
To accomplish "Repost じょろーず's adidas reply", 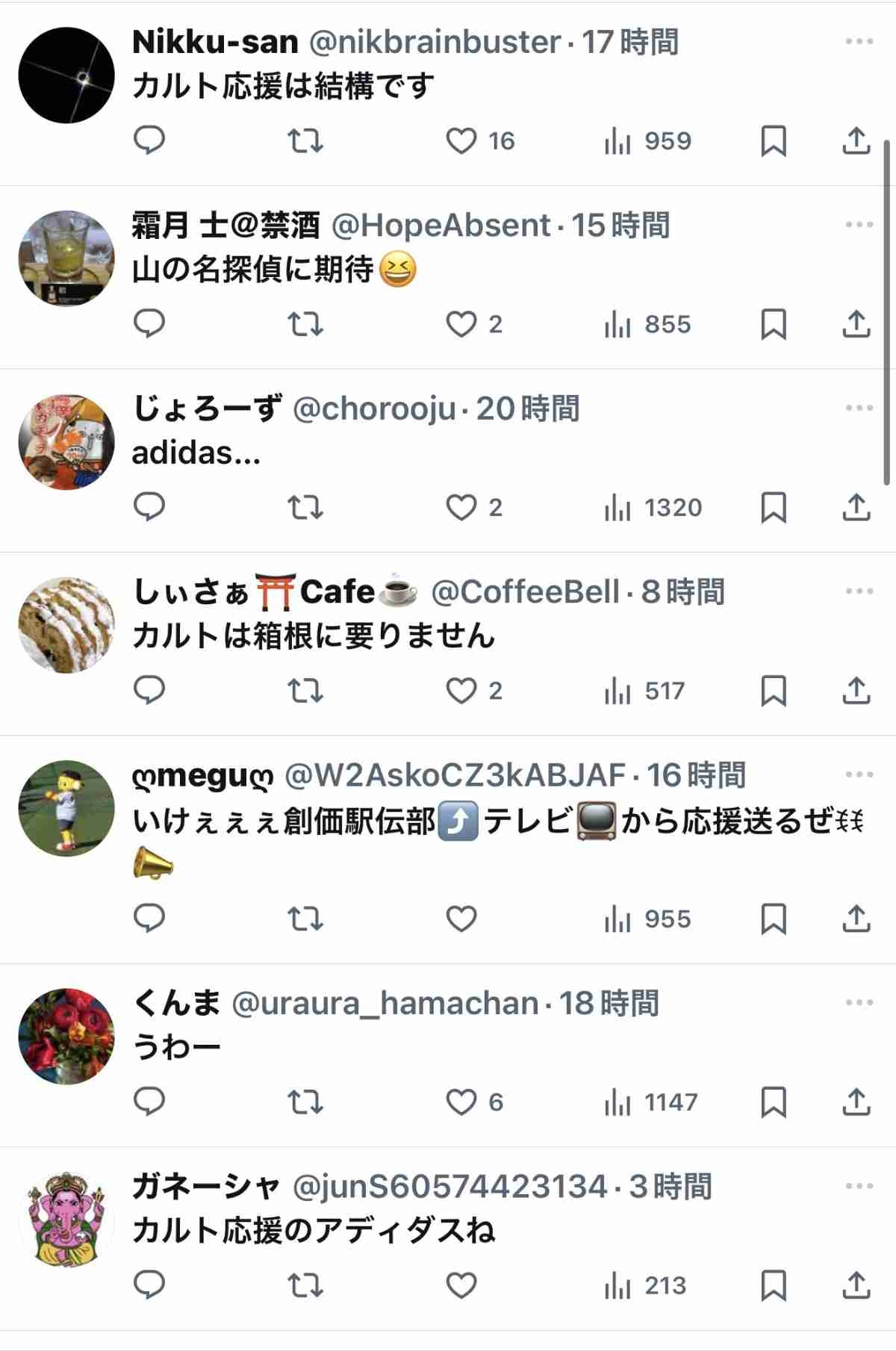I will pos(305,508).
